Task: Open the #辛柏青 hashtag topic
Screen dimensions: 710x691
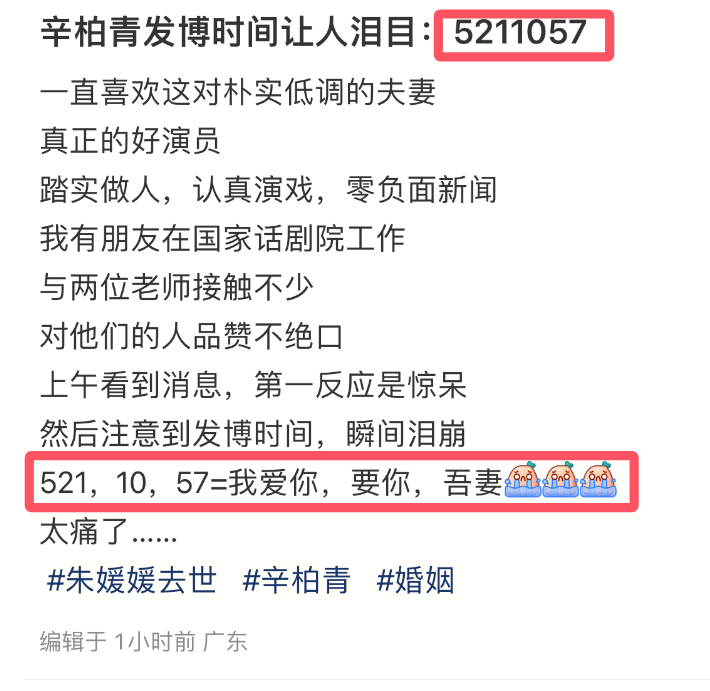Action: pos(296,580)
